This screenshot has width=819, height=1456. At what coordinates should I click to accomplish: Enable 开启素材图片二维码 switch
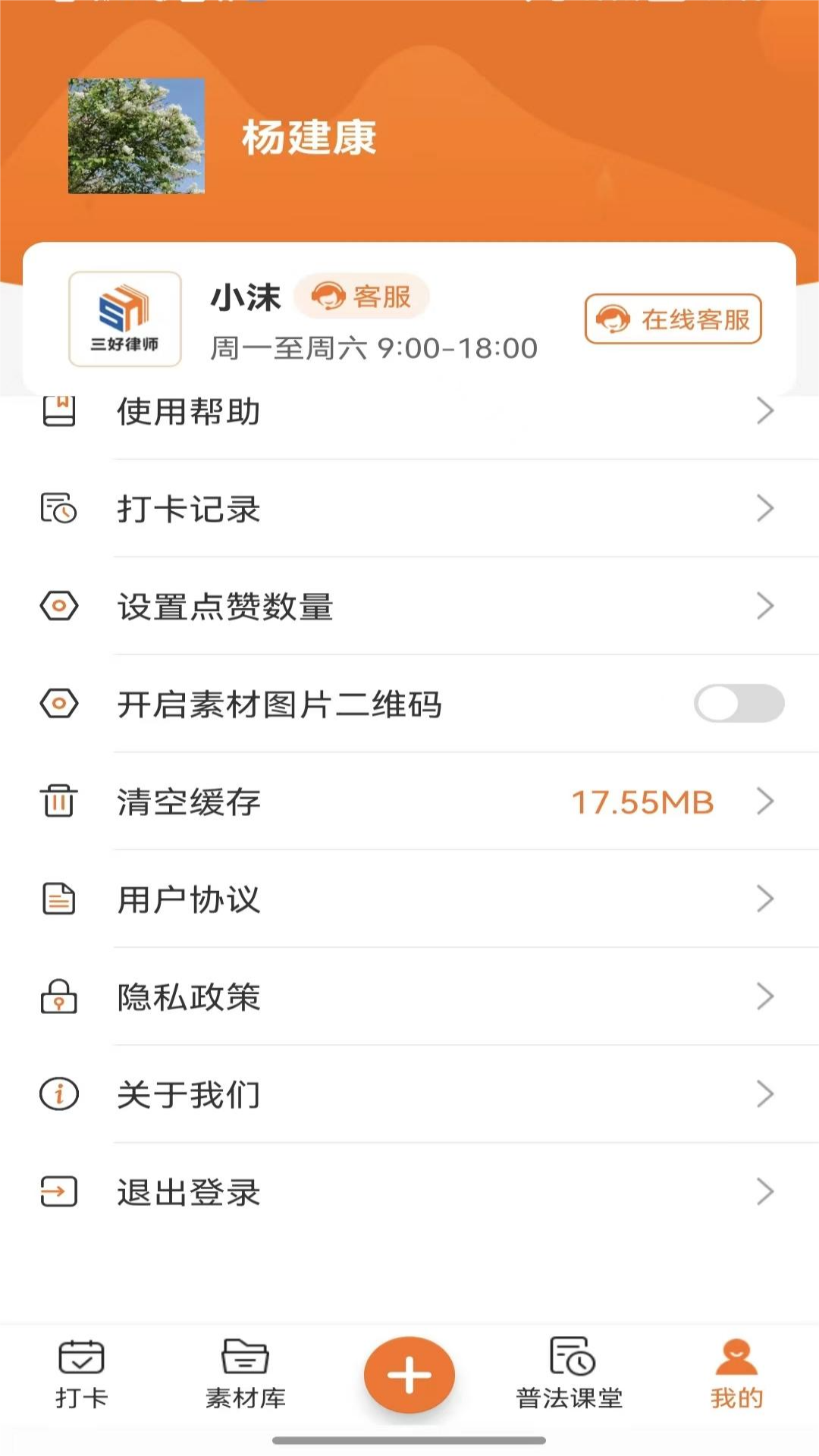[x=738, y=704]
